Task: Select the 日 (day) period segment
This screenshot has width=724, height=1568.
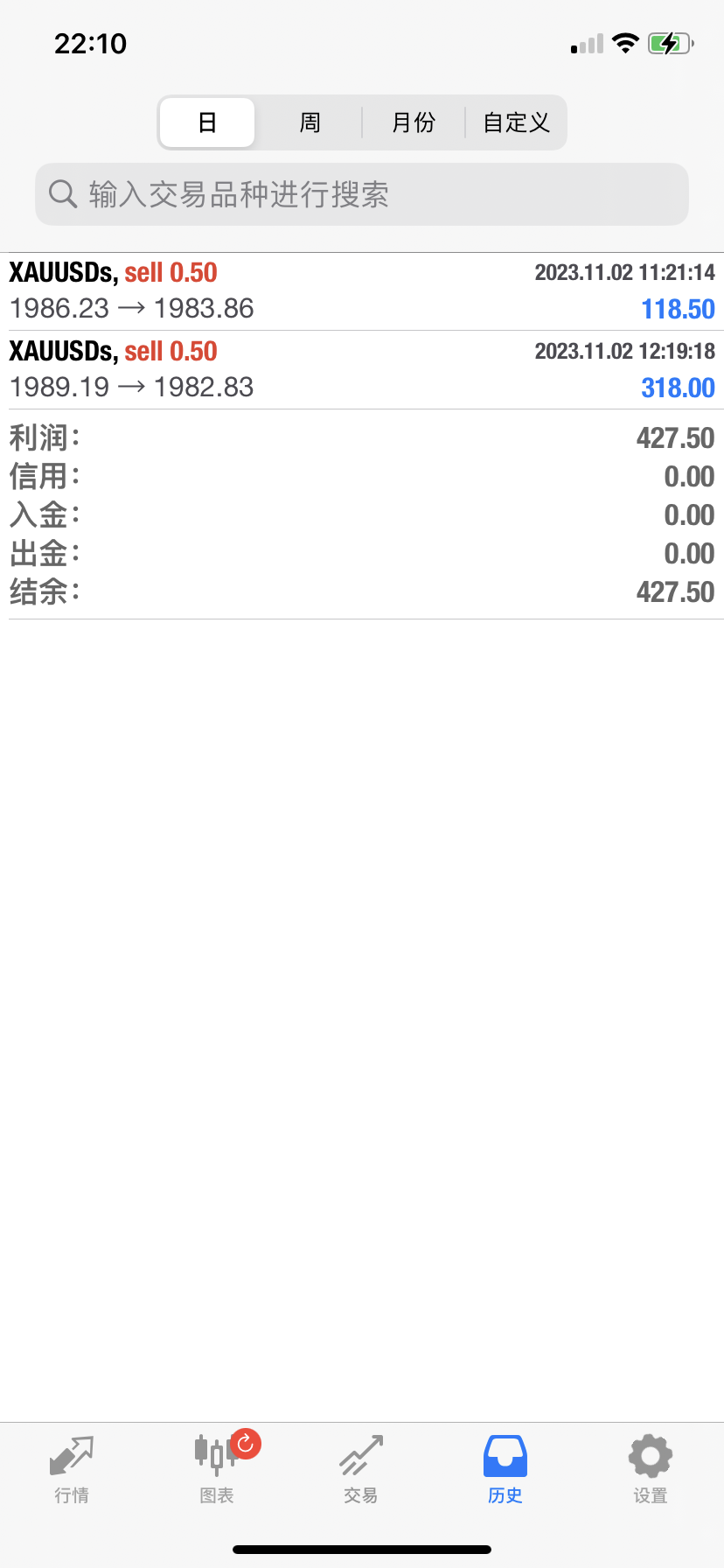Action: [x=207, y=122]
